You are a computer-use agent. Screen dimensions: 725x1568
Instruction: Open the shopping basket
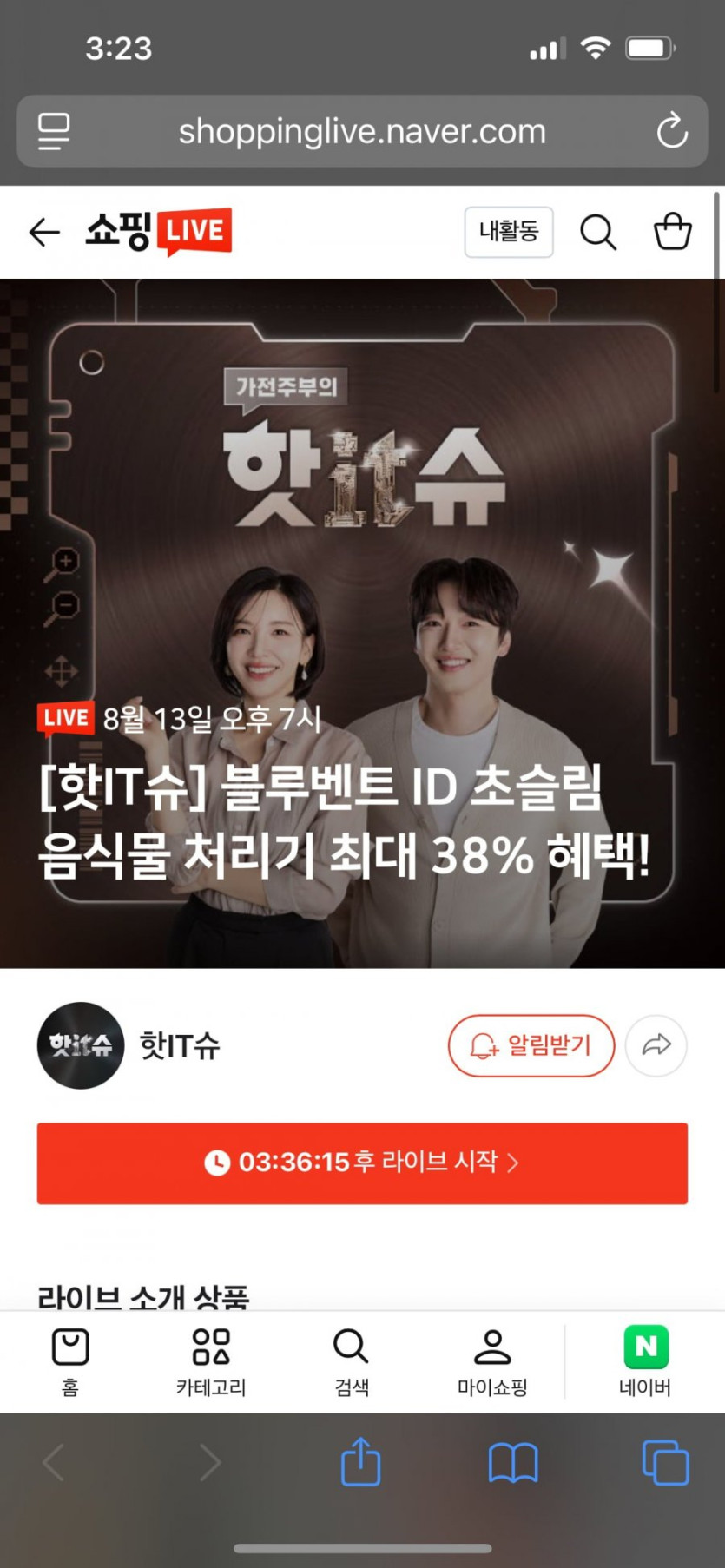[672, 232]
